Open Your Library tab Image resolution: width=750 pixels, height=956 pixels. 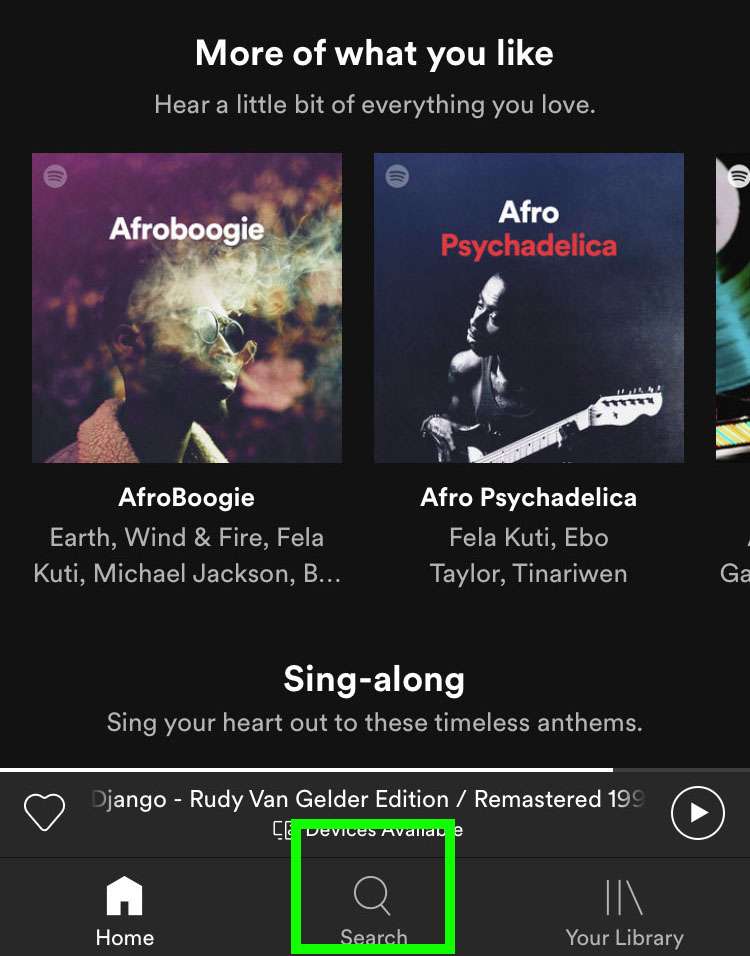click(624, 908)
